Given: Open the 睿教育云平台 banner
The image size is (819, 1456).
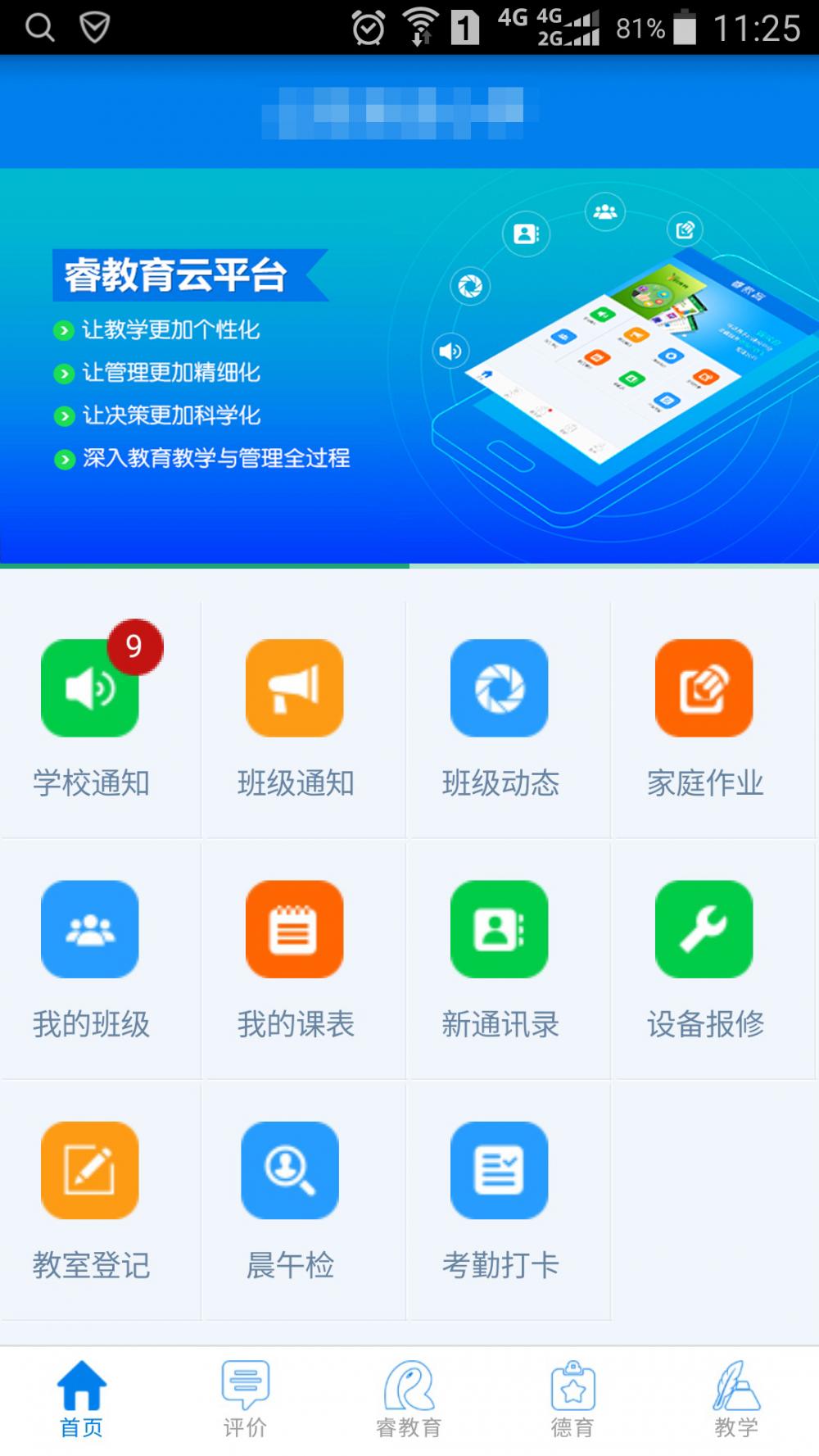Looking at the screenshot, I should 409,366.
